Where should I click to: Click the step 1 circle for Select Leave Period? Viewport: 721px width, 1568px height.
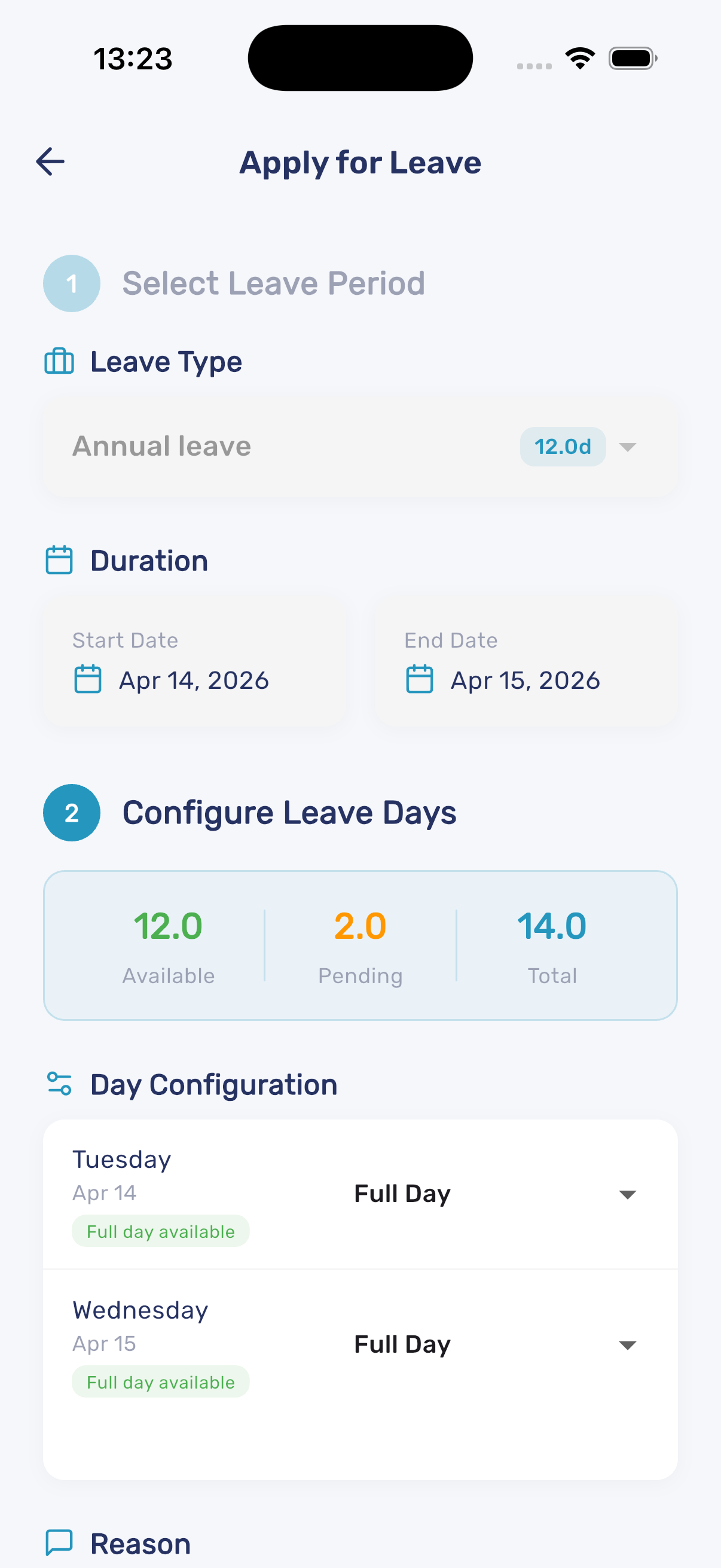[71, 283]
